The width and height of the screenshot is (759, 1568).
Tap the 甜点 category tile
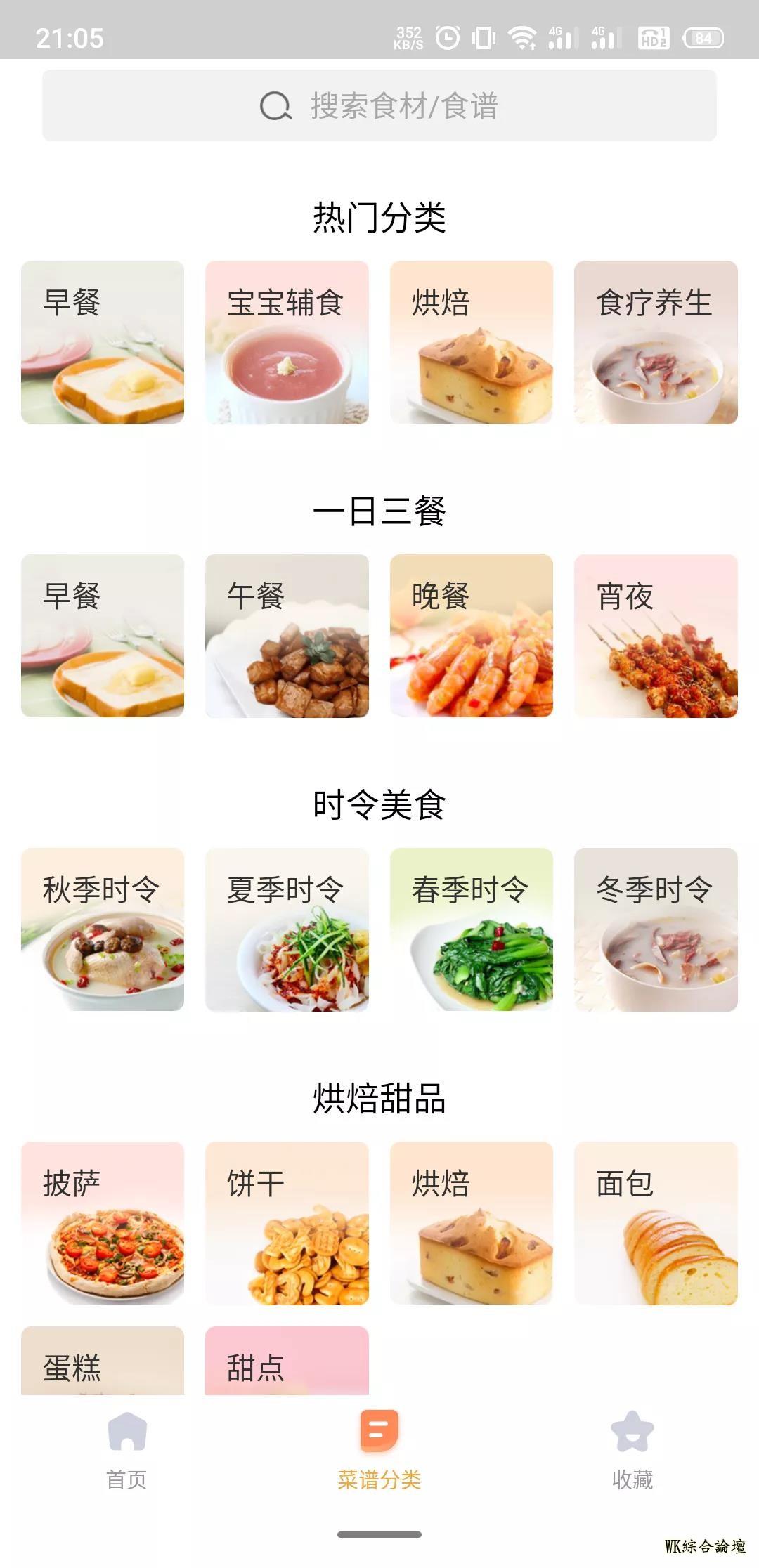[x=287, y=1361]
